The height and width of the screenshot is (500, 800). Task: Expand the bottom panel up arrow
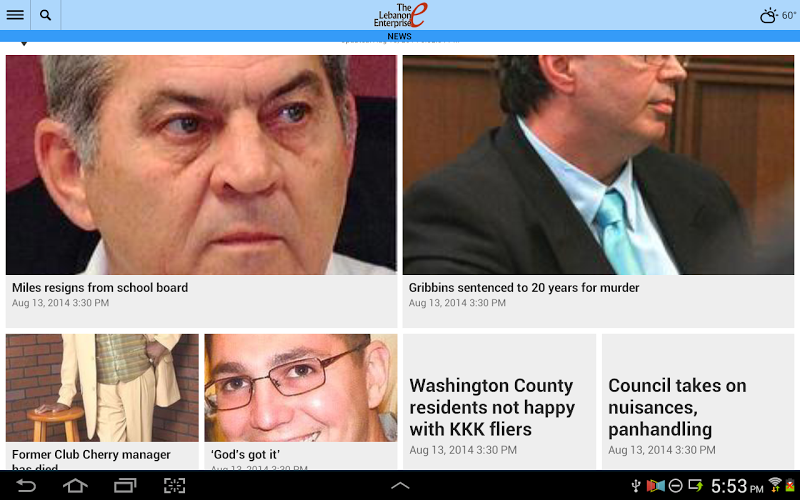[400, 486]
